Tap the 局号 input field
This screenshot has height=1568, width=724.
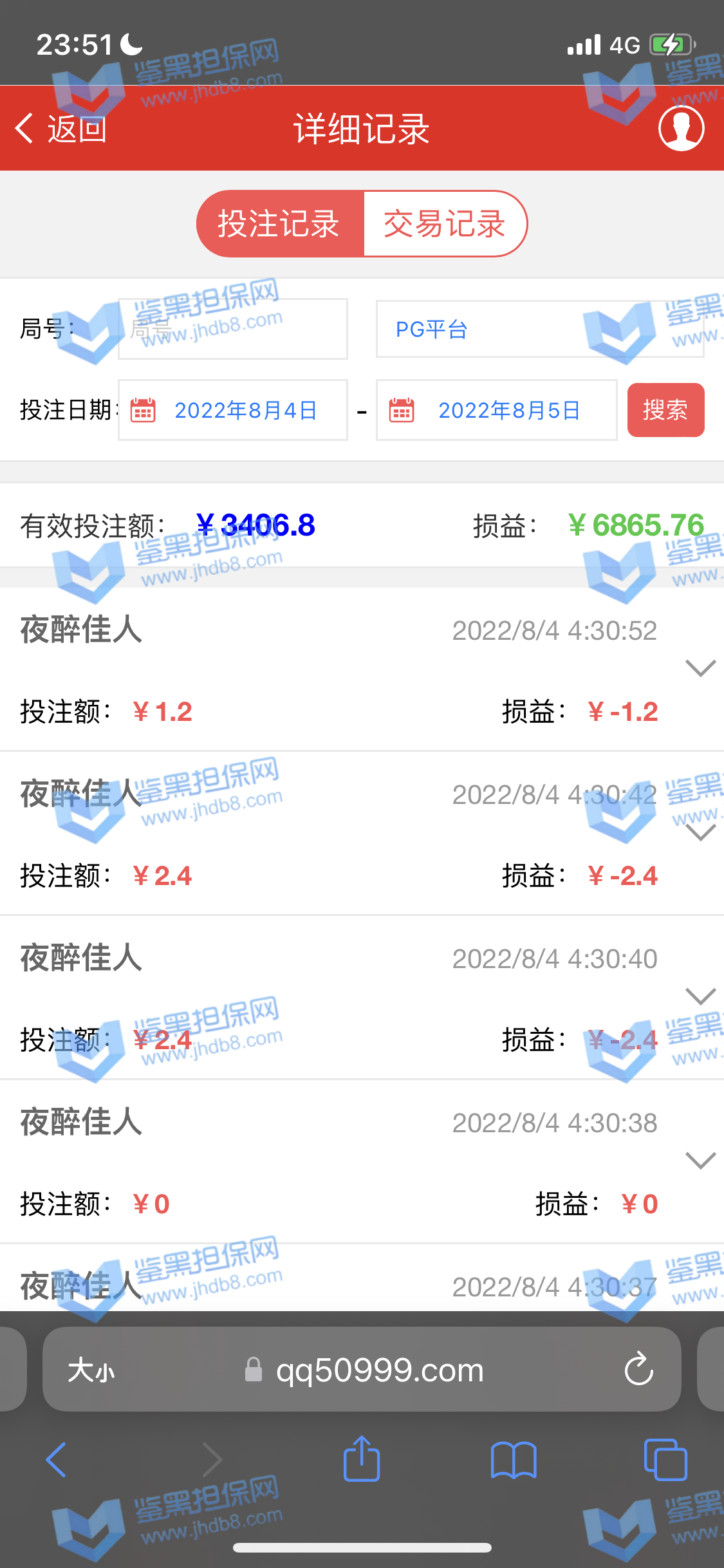pyautogui.click(x=233, y=329)
